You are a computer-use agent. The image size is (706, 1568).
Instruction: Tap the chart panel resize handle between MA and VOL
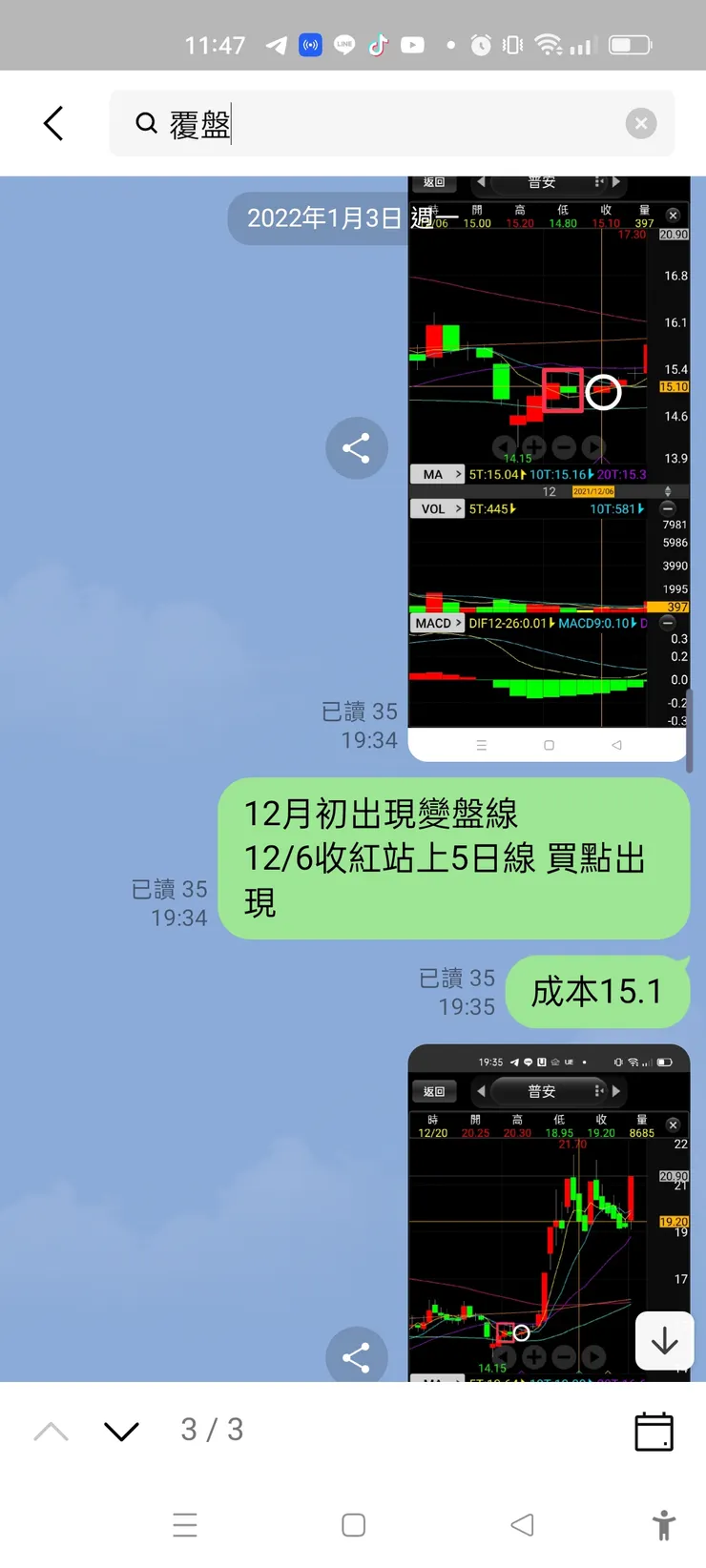(666, 491)
